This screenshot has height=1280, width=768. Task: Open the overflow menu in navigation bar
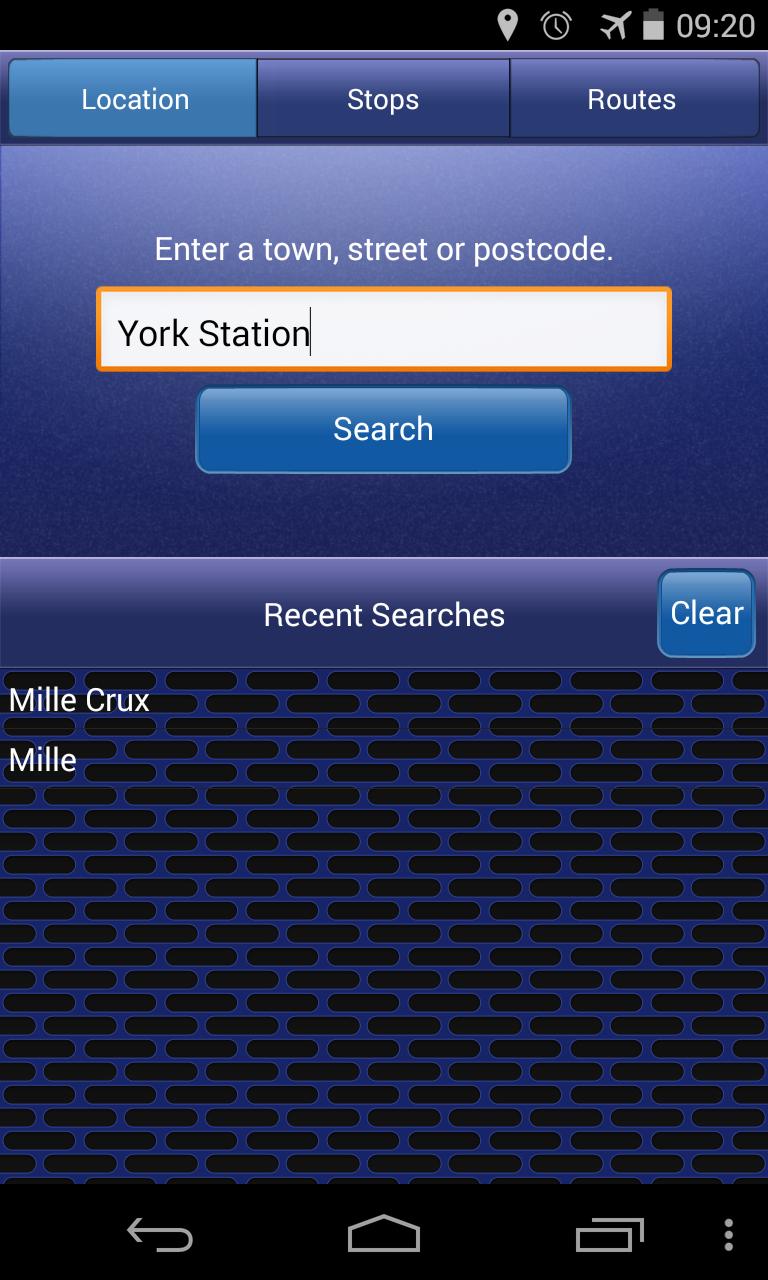click(x=729, y=1236)
